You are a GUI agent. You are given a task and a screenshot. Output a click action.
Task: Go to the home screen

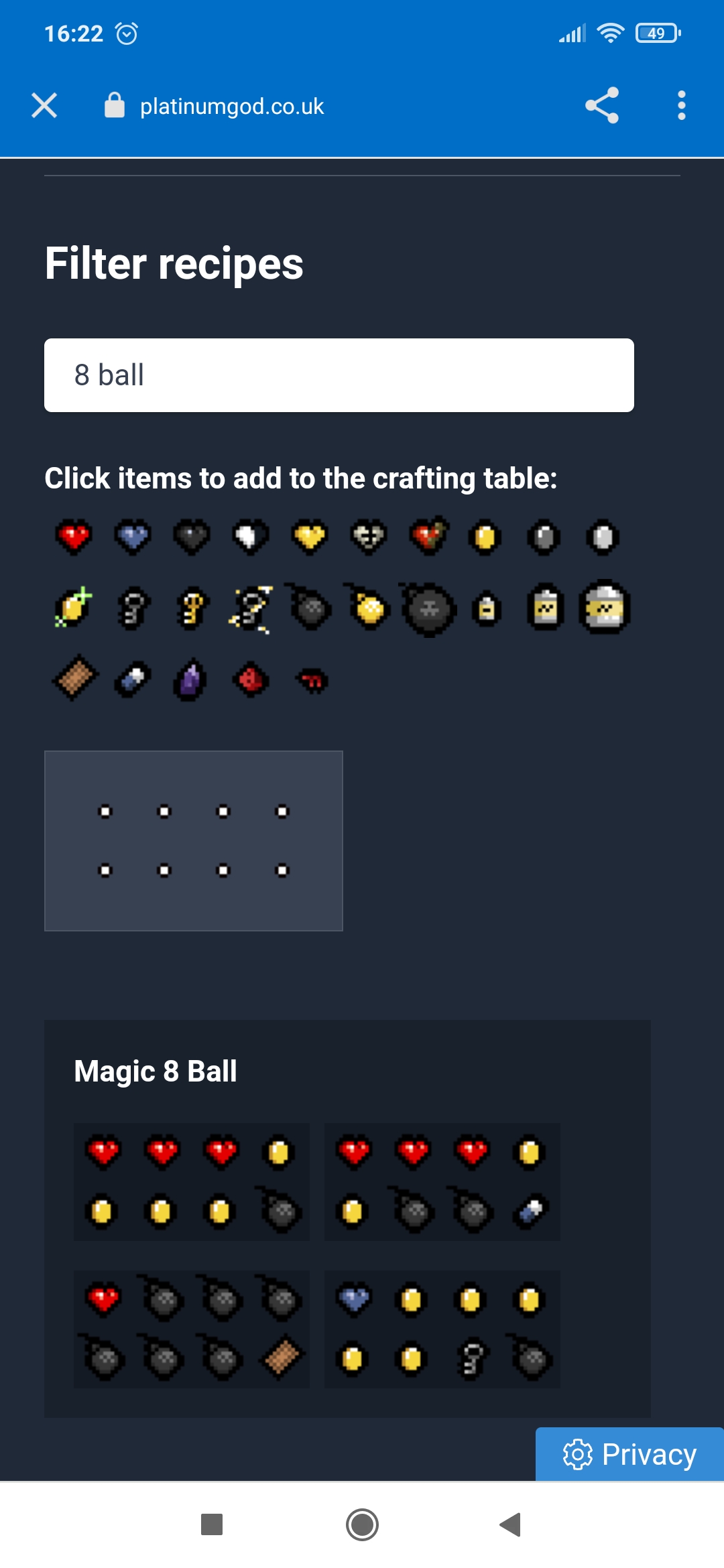click(362, 1524)
